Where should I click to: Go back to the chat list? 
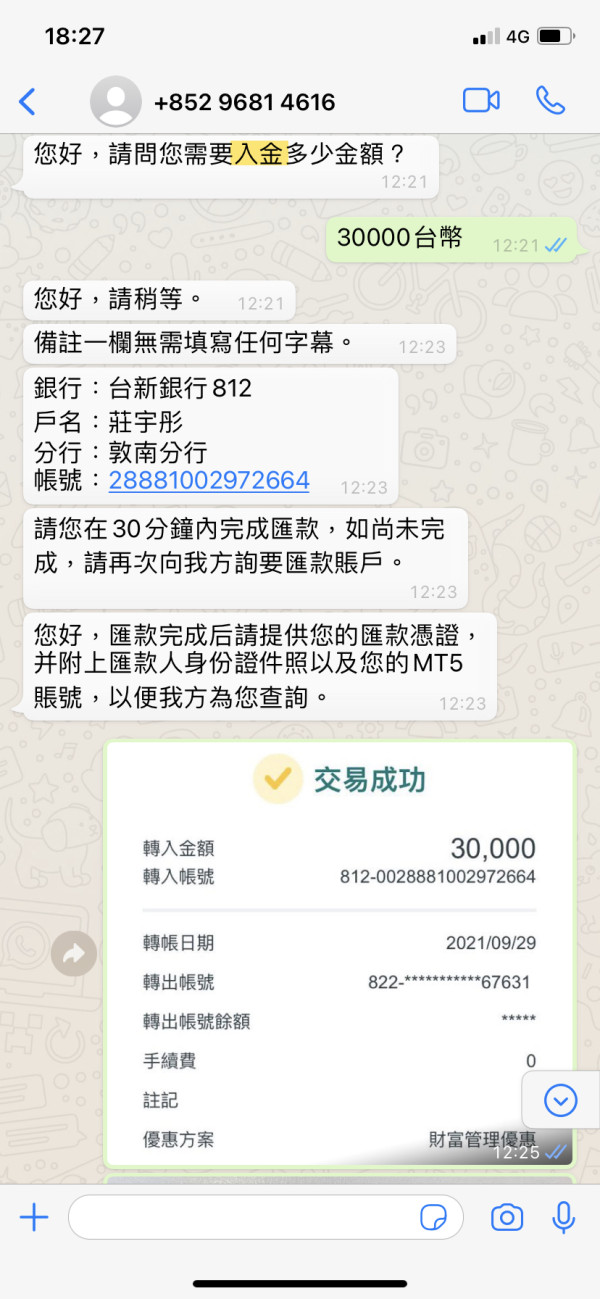(27, 101)
